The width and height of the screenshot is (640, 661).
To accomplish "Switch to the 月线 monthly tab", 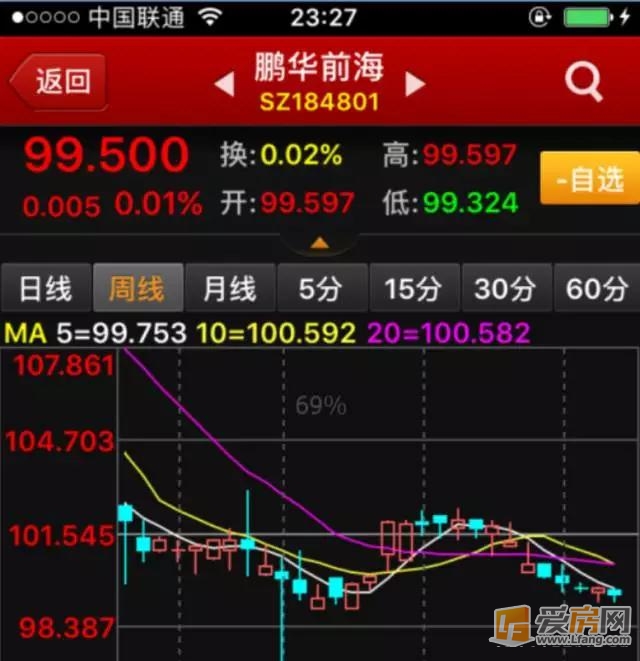I will [229, 290].
